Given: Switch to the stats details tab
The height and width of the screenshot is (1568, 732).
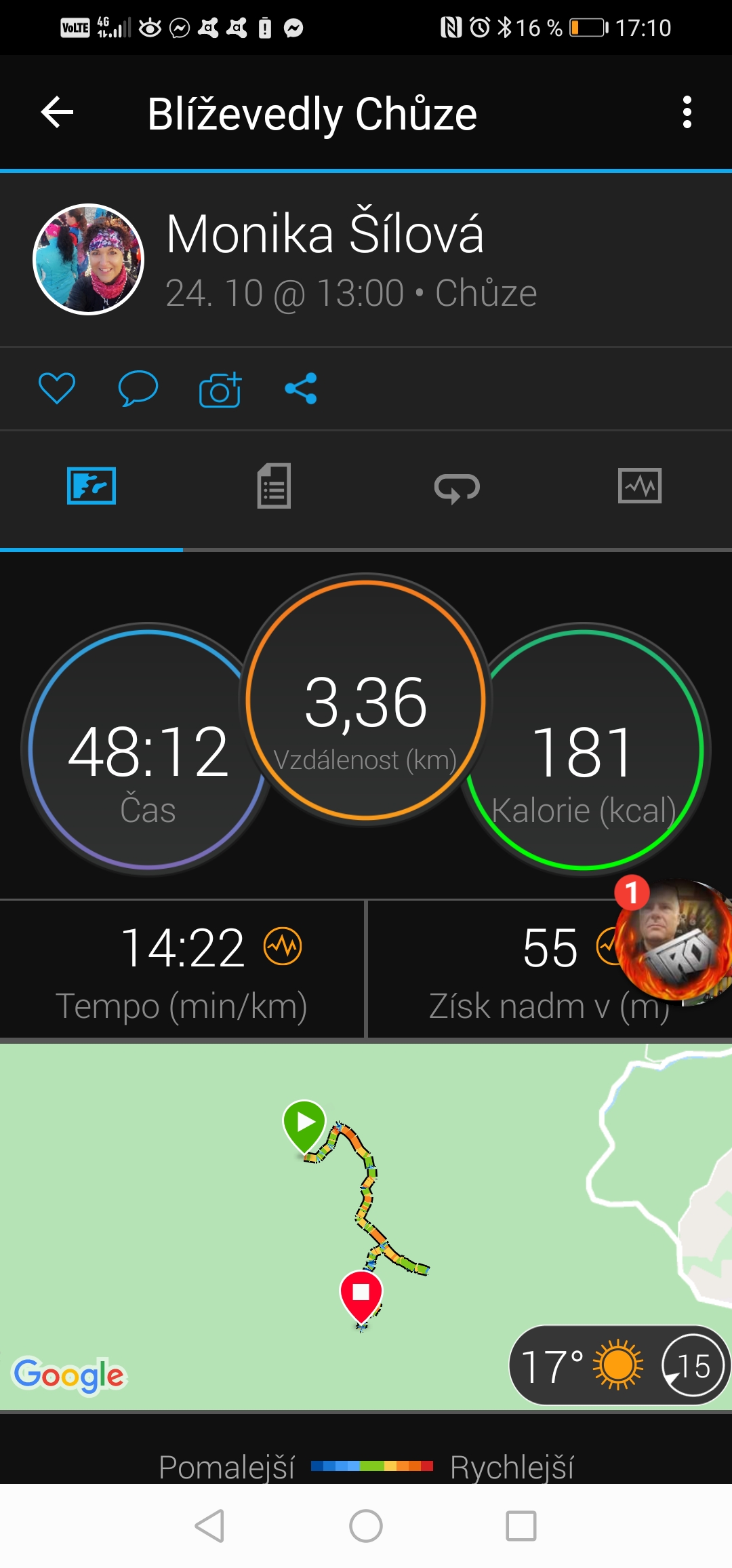Looking at the screenshot, I should tap(274, 486).
